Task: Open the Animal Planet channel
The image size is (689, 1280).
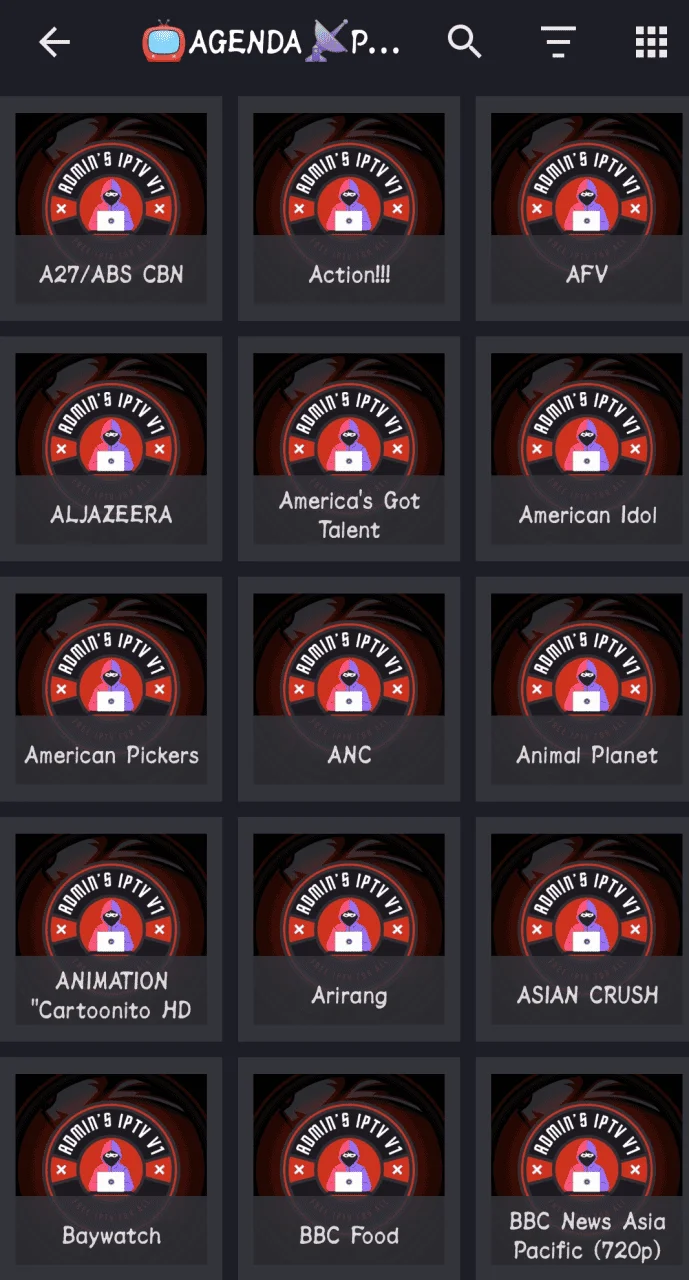Action: pyautogui.click(x=587, y=689)
